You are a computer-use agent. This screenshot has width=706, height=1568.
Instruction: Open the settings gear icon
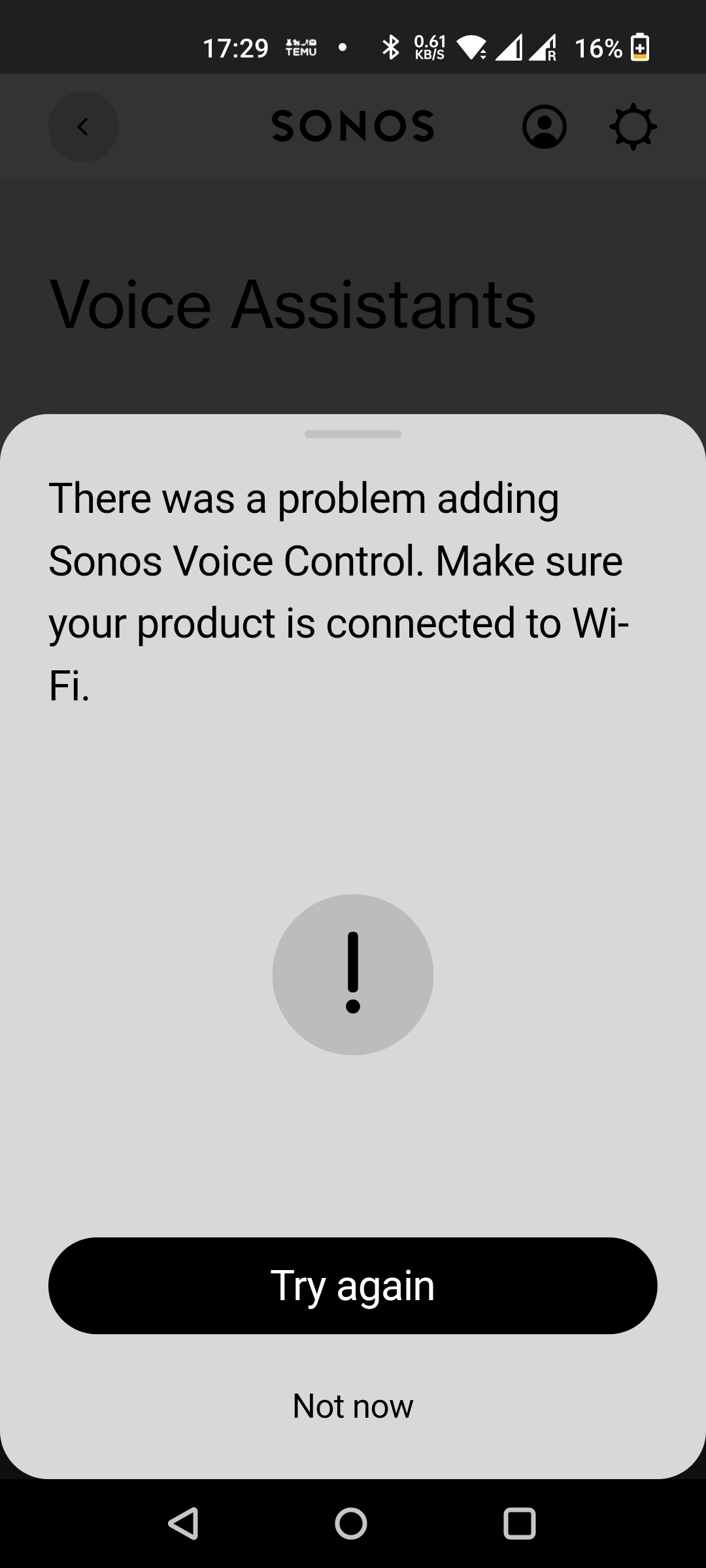(633, 127)
